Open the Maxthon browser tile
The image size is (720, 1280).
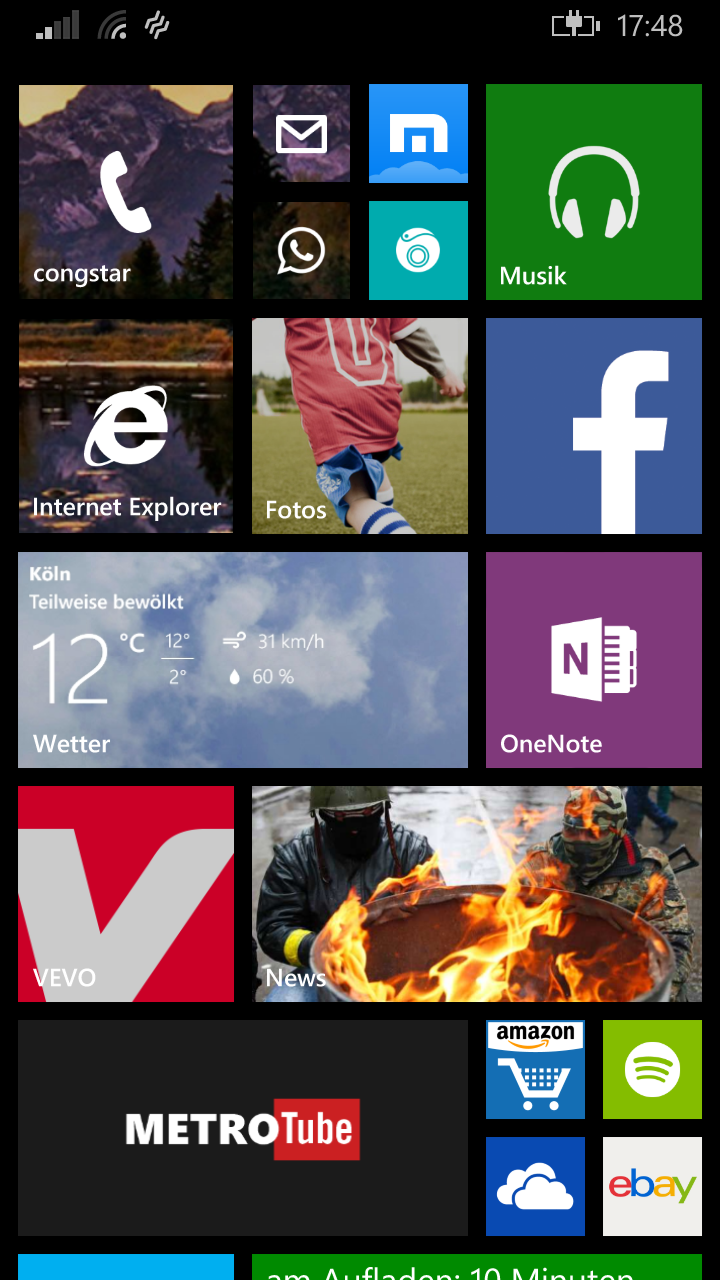click(x=418, y=133)
